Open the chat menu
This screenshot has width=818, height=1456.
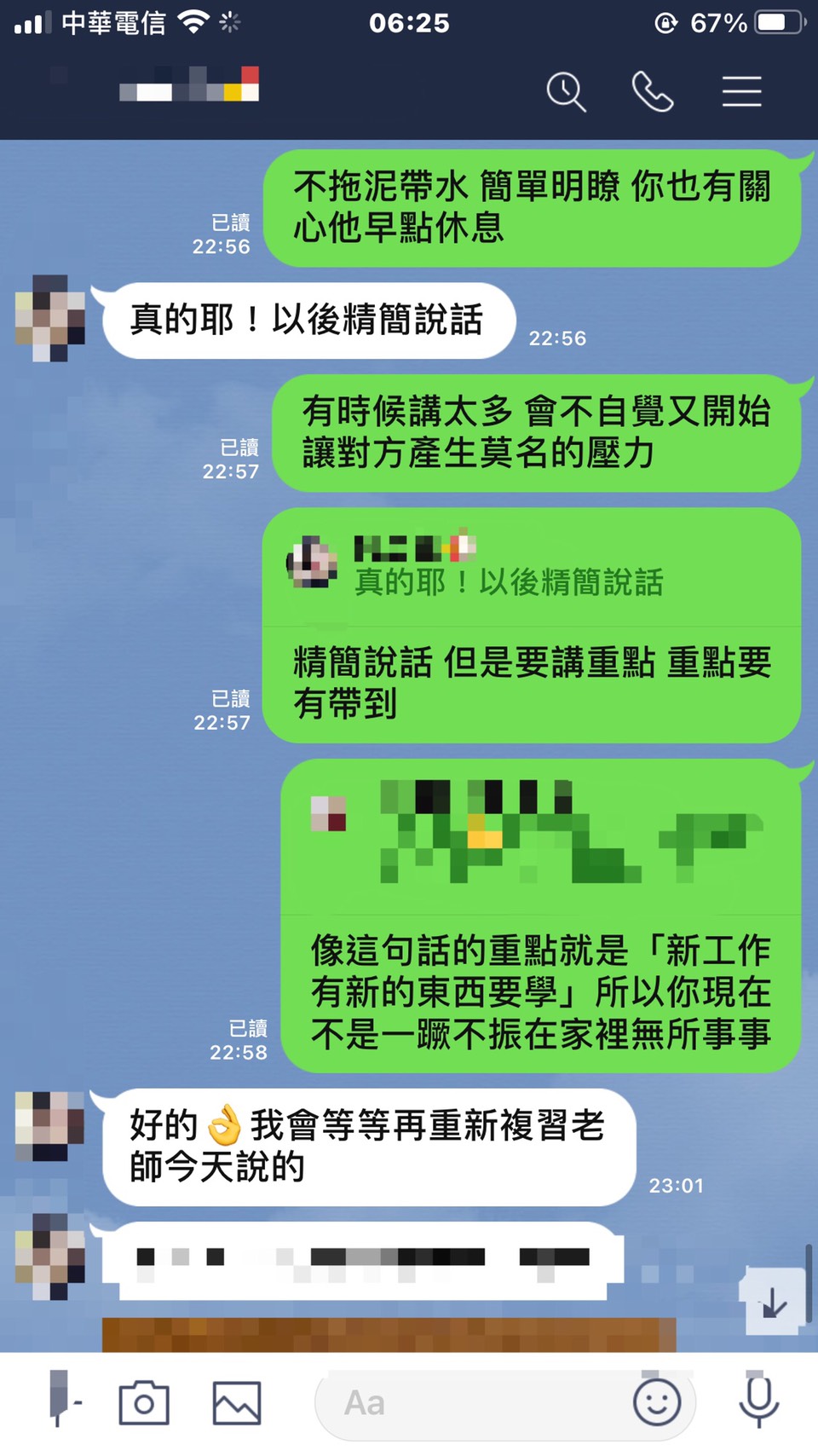coord(741,91)
